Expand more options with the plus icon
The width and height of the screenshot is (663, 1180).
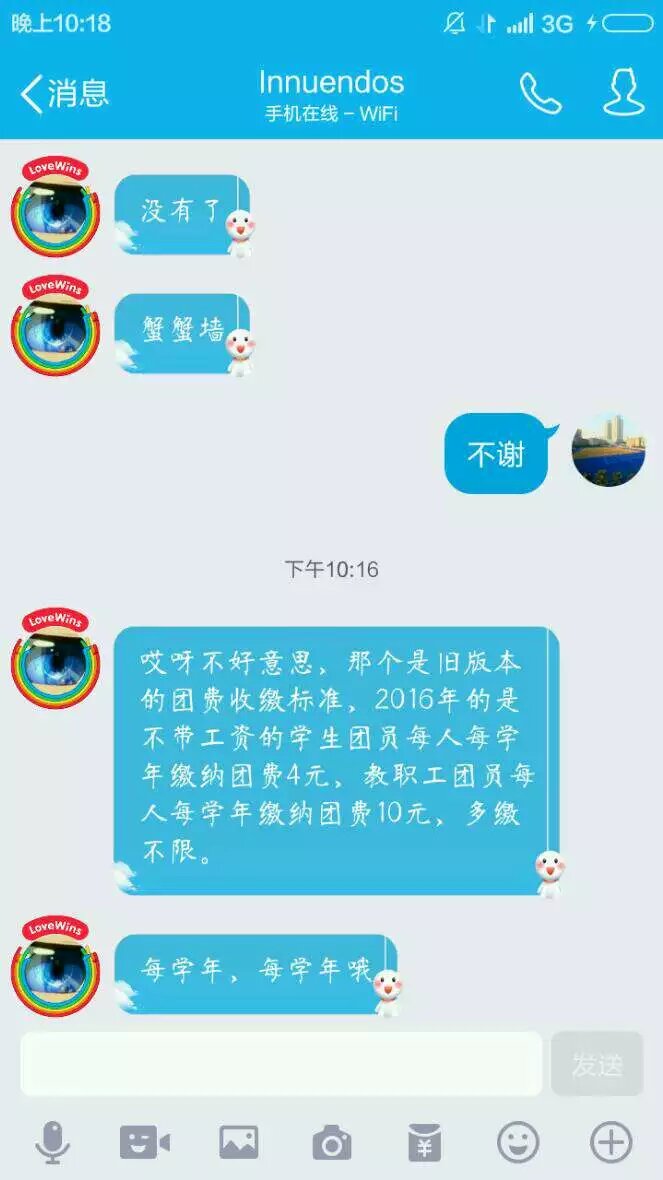point(611,1142)
